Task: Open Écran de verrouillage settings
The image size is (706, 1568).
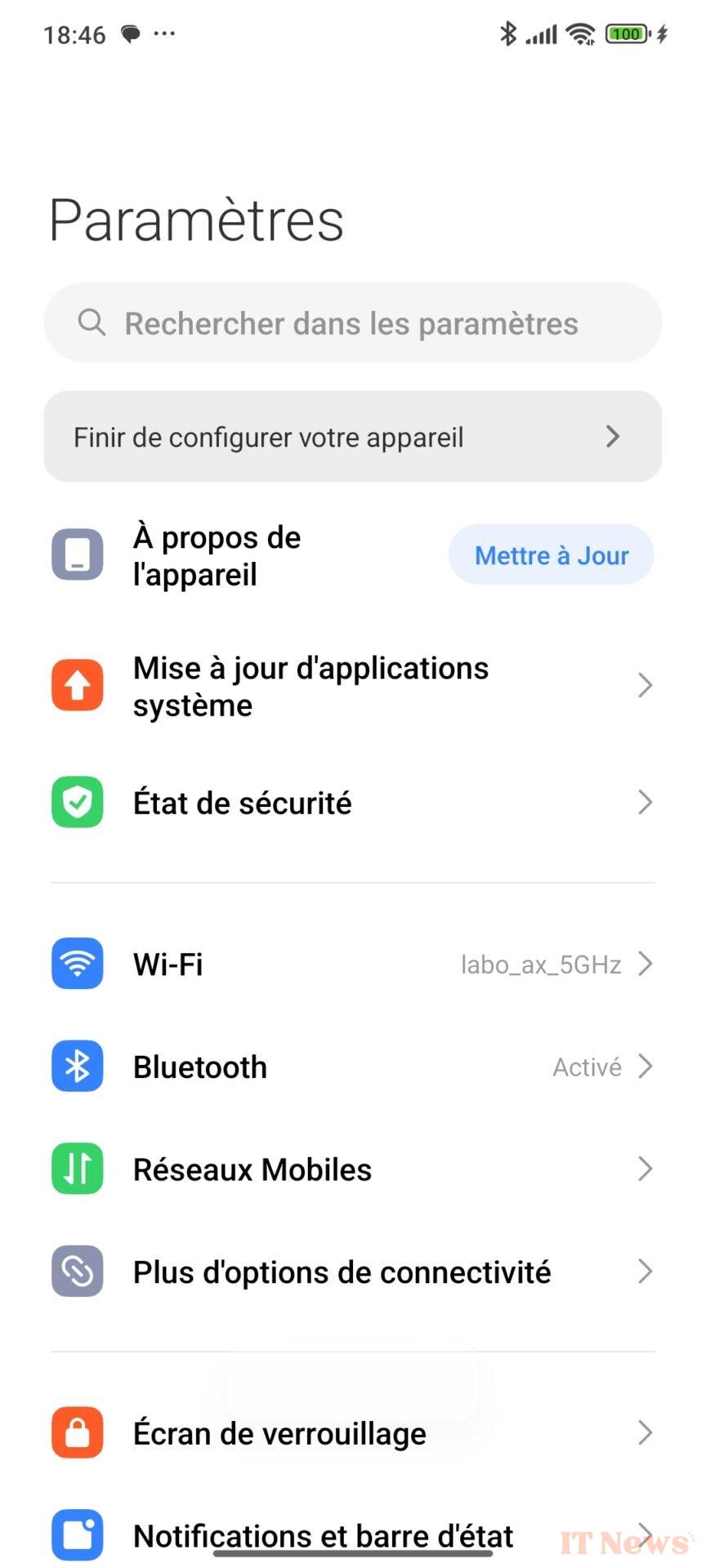Action: coord(352,1433)
